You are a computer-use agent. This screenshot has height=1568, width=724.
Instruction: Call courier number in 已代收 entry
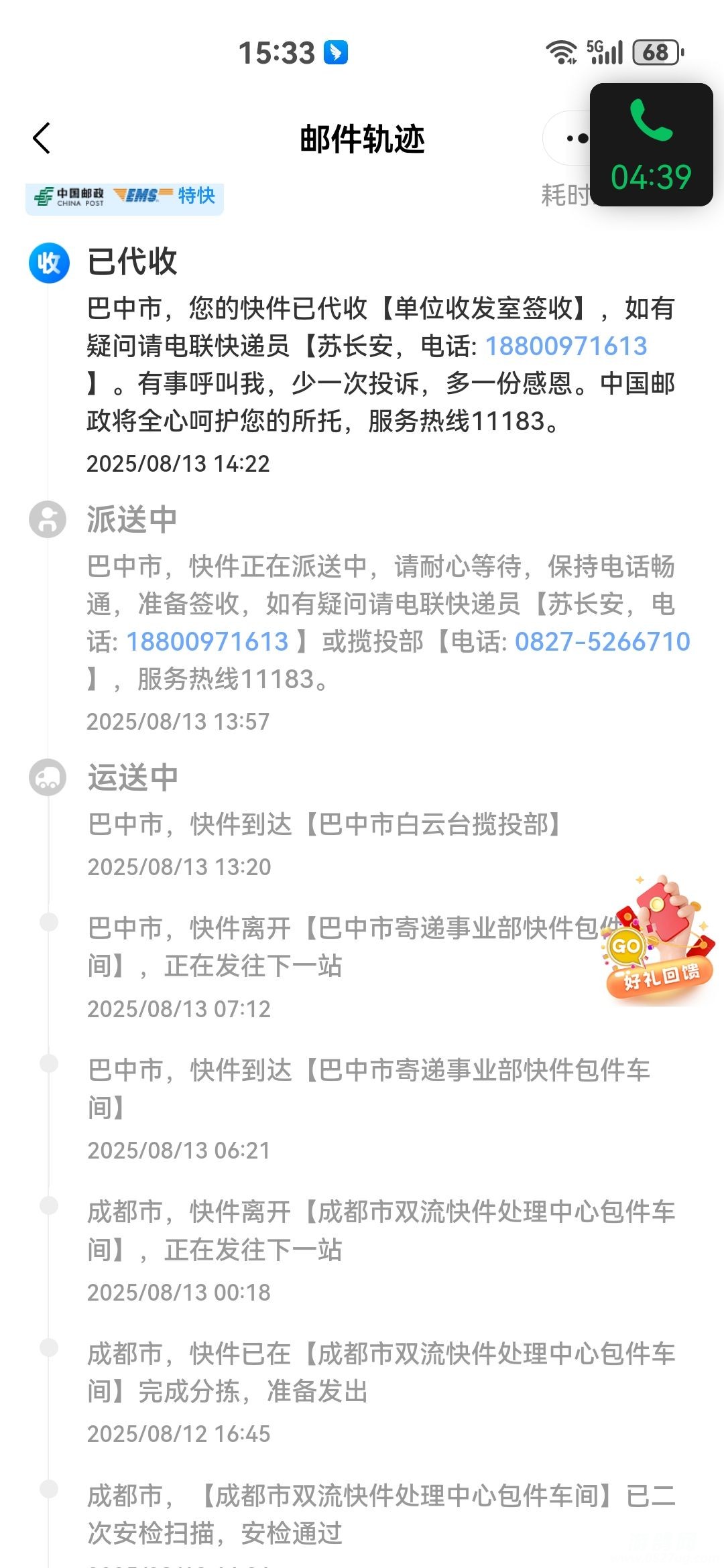566,346
